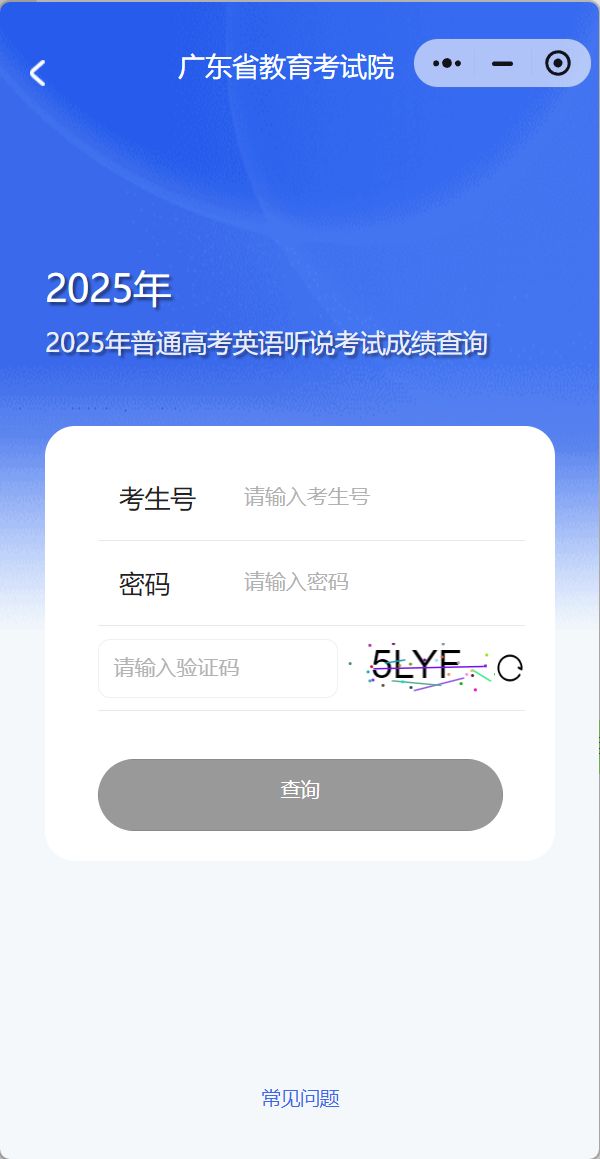The image size is (600, 1159).
Task: Go back using the top-left arrow
Action: [37, 73]
